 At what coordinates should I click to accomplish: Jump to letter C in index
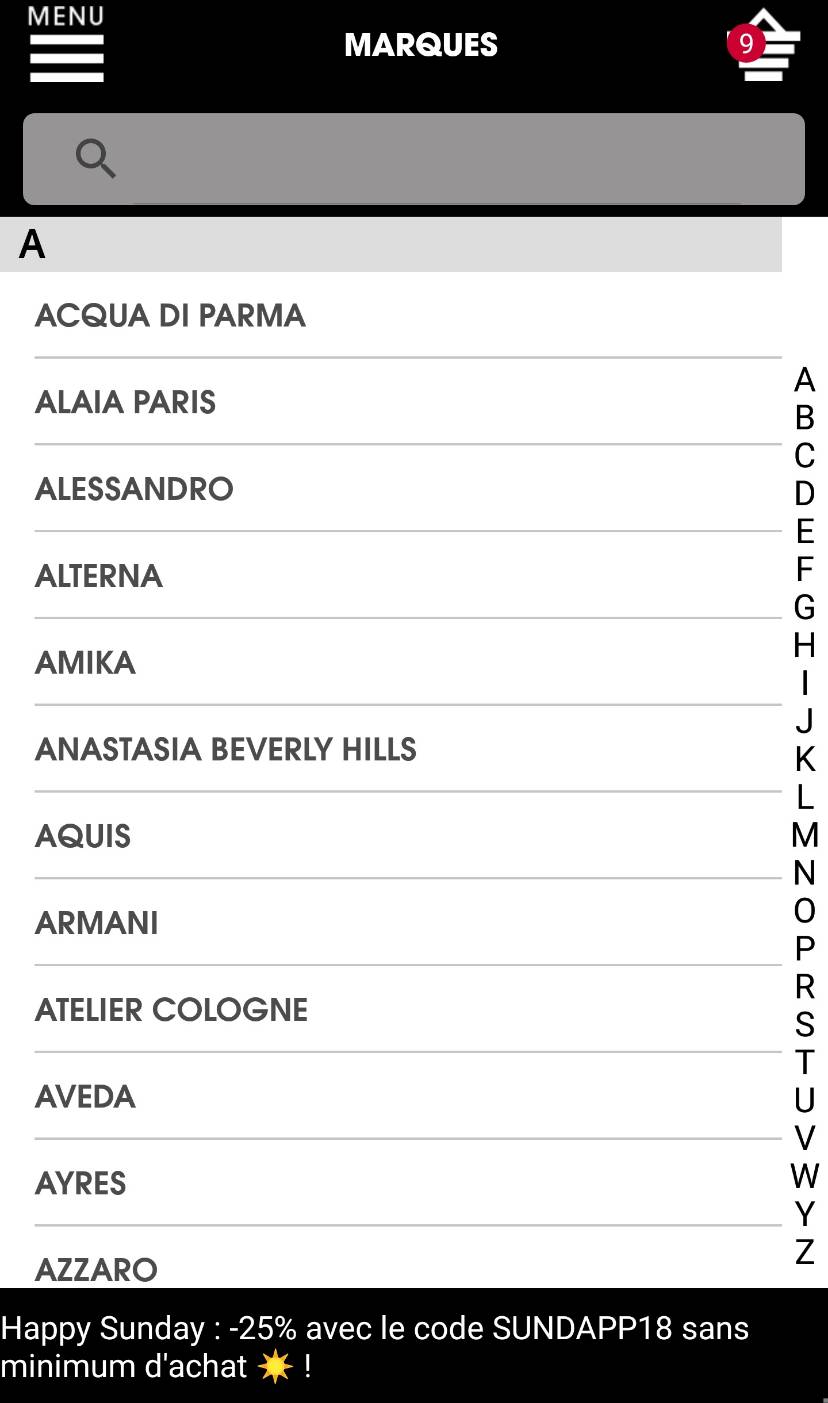(x=805, y=456)
